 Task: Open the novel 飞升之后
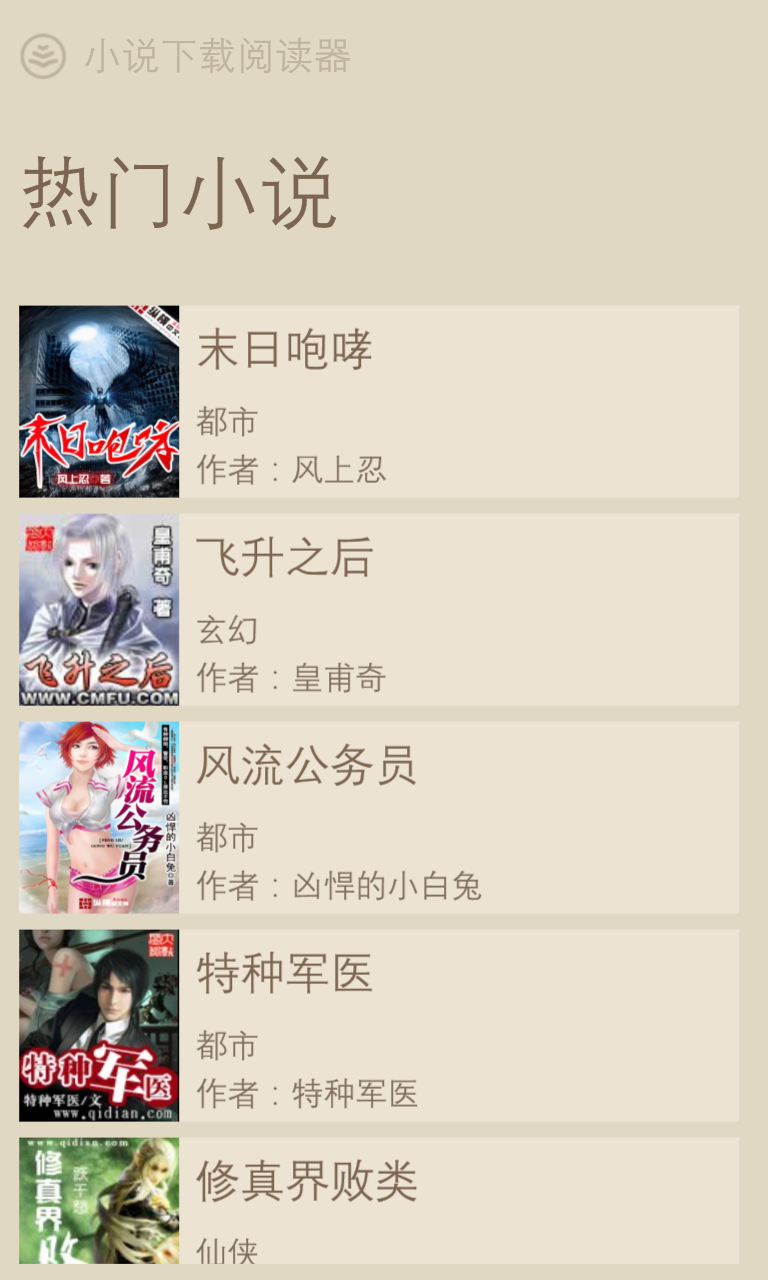point(378,609)
